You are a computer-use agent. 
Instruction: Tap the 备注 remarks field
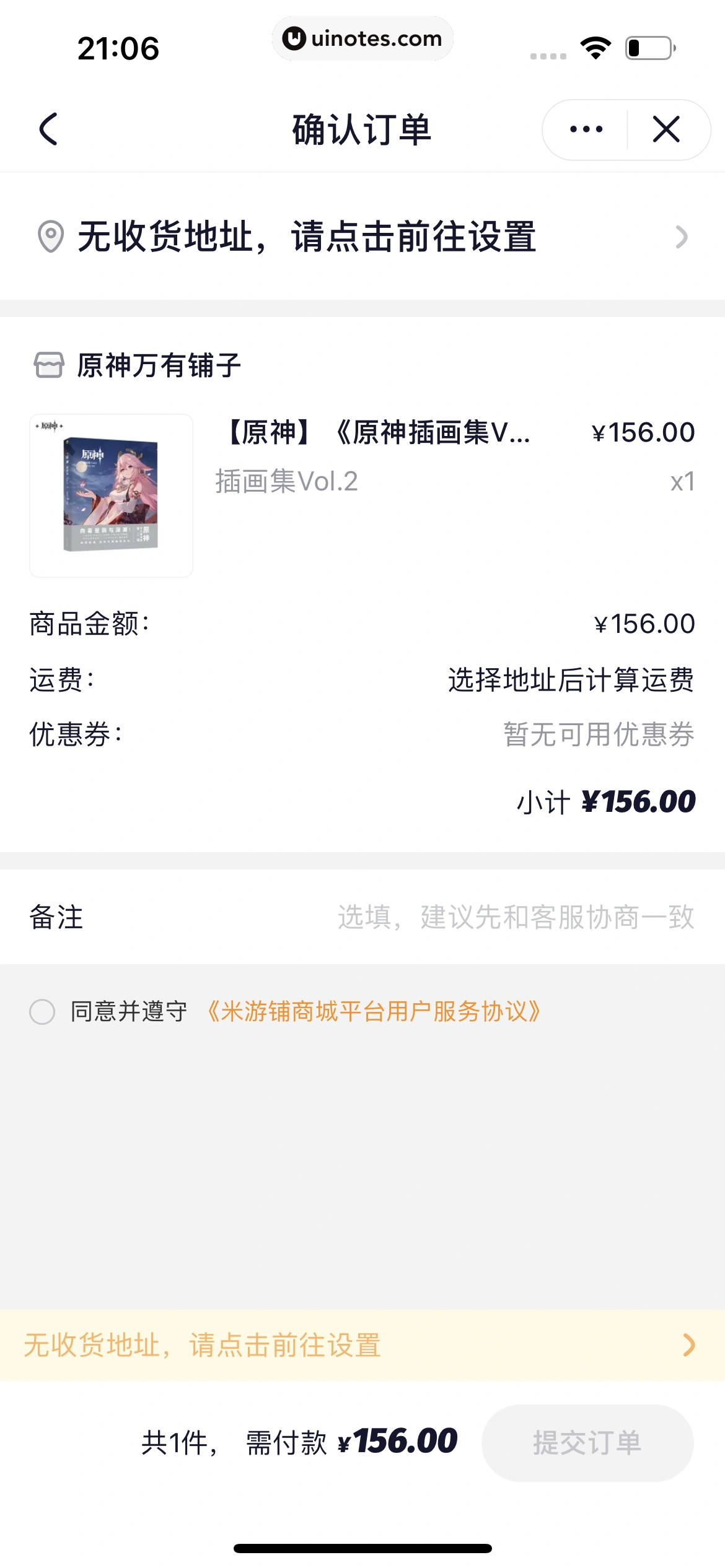point(514,917)
